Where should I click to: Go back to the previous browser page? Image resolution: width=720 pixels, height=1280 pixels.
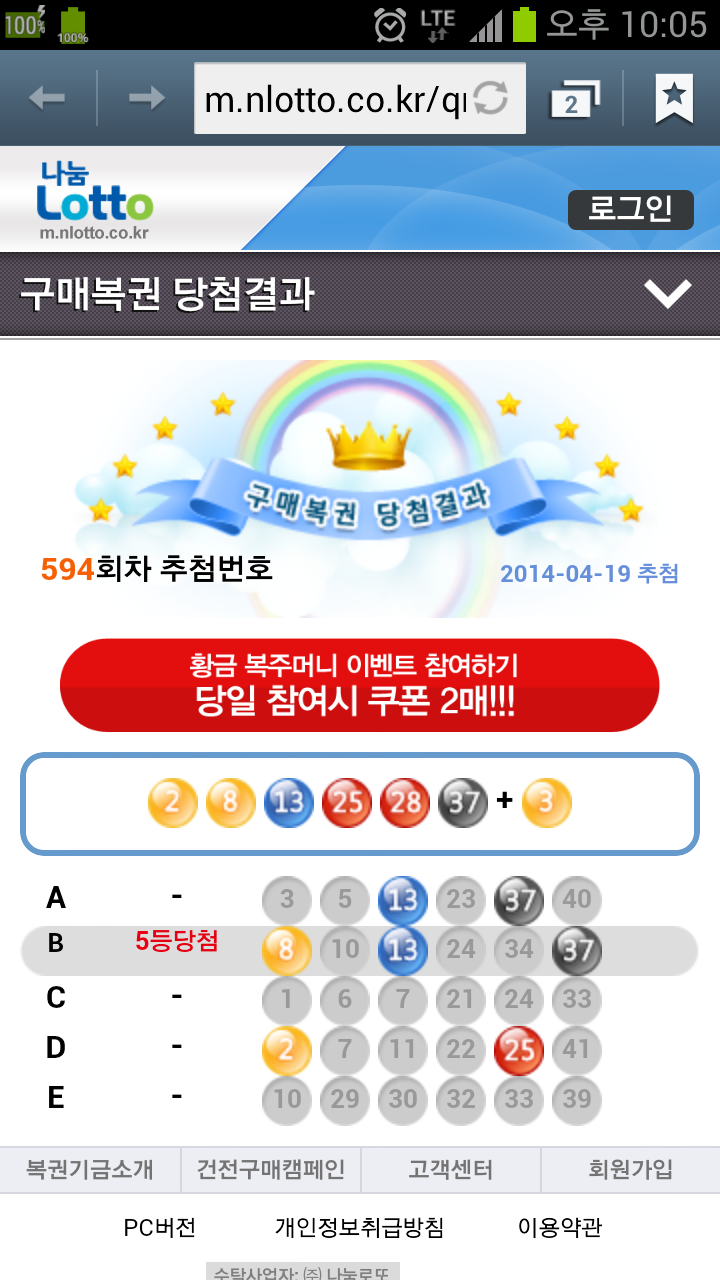(47, 98)
